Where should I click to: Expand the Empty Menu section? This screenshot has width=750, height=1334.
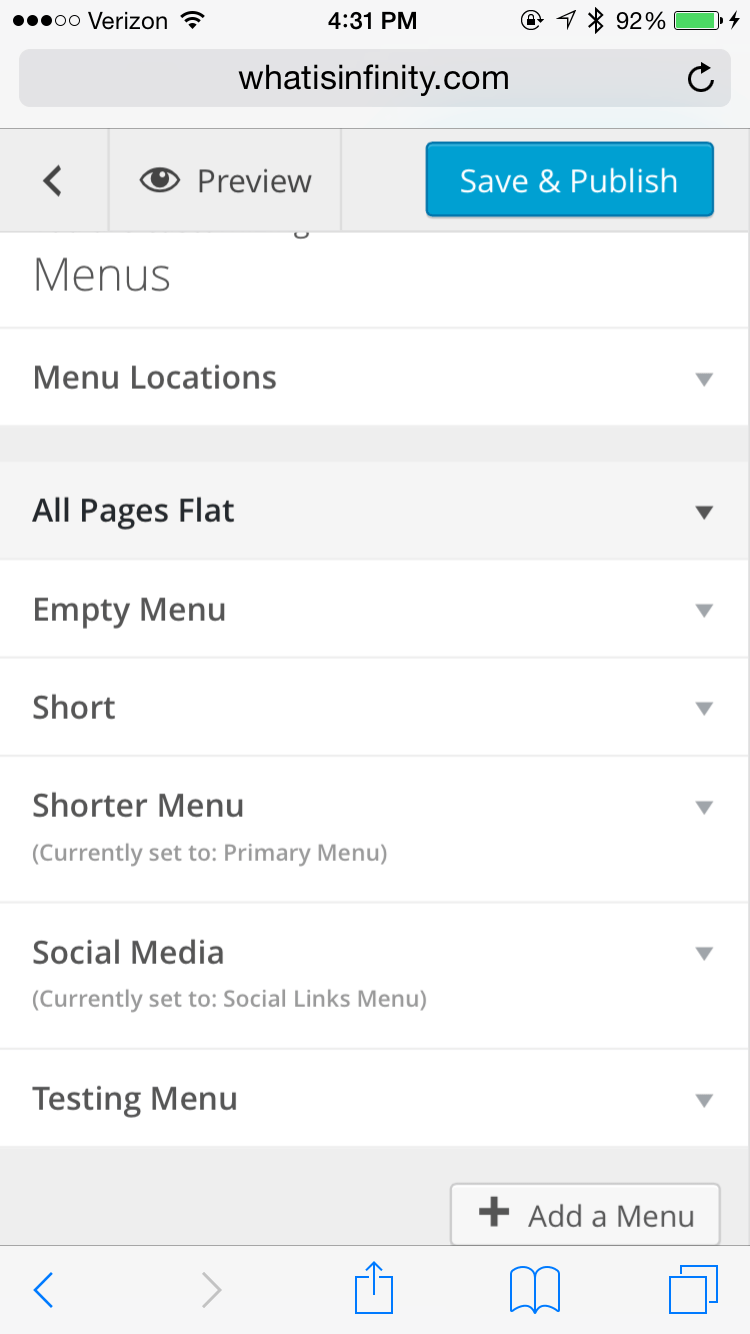pyautogui.click(x=704, y=609)
